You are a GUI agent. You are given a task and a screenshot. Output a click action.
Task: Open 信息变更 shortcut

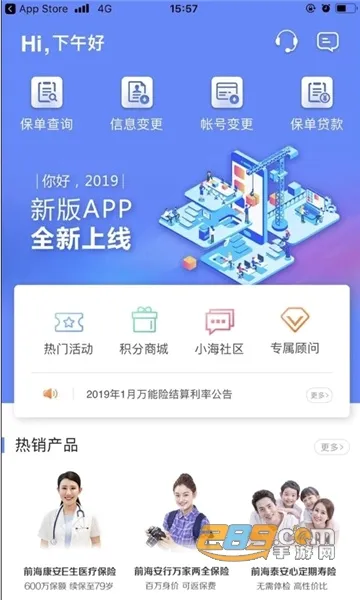pyautogui.click(x=137, y=104)
